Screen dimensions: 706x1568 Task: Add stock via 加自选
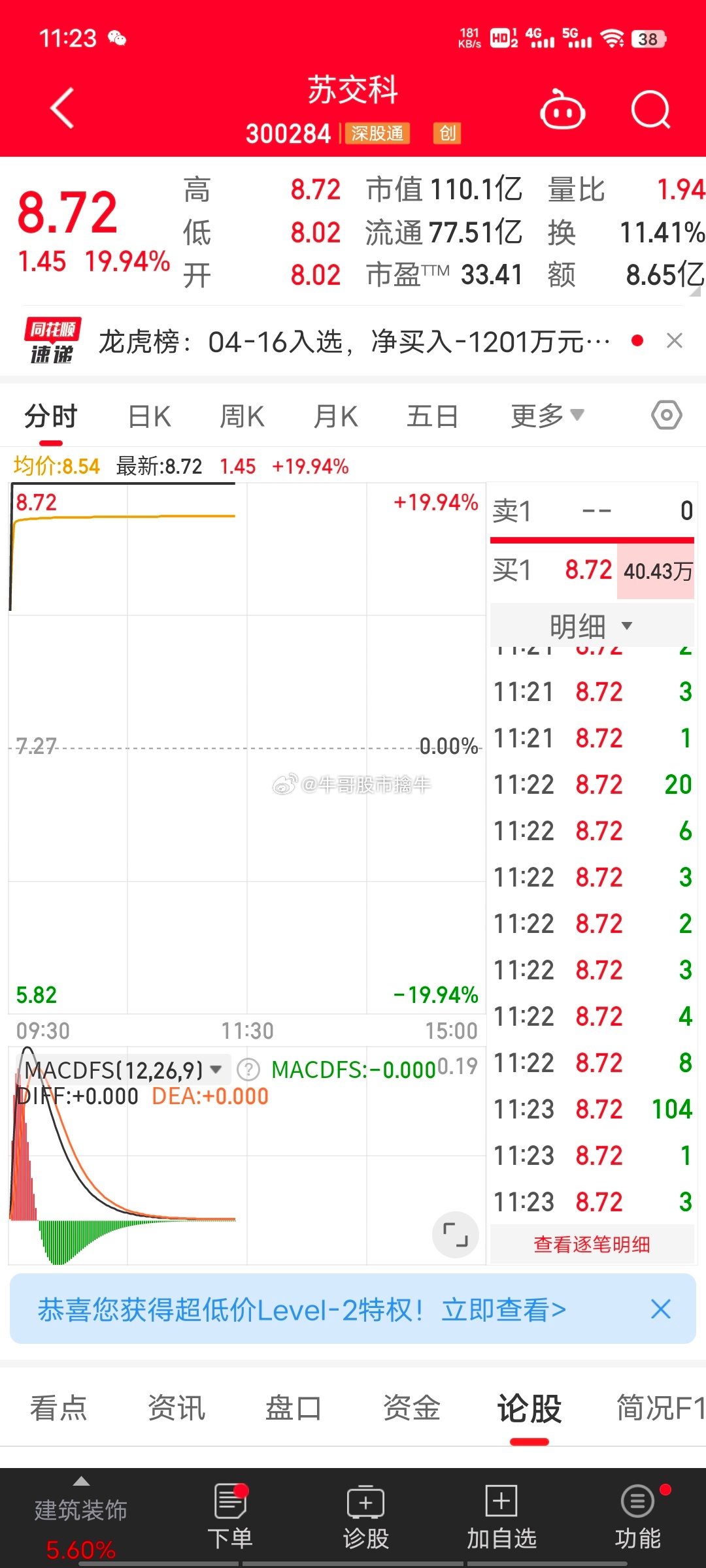pos(501,1517)
